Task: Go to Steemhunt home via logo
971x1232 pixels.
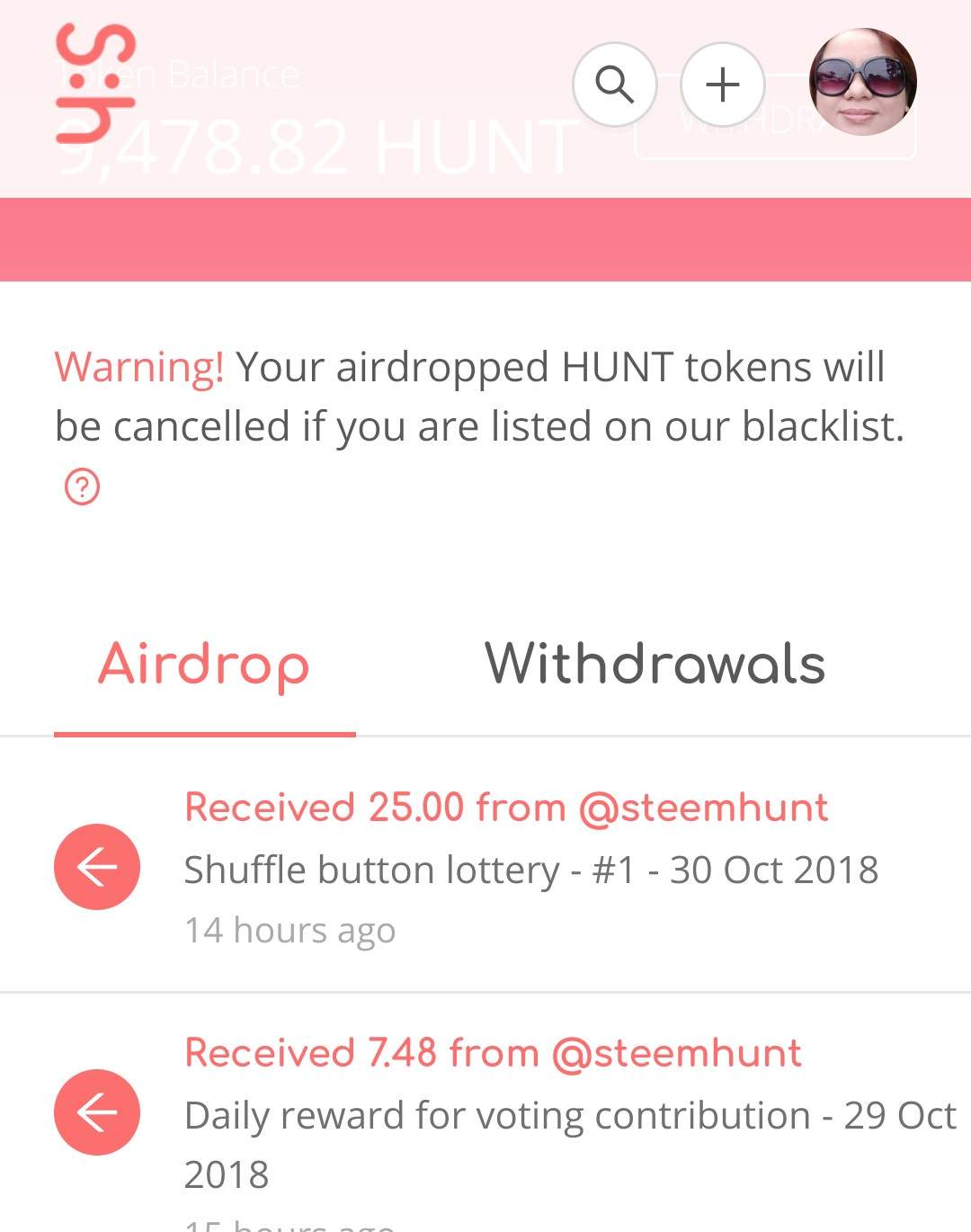Action: [x=95, y=84]
